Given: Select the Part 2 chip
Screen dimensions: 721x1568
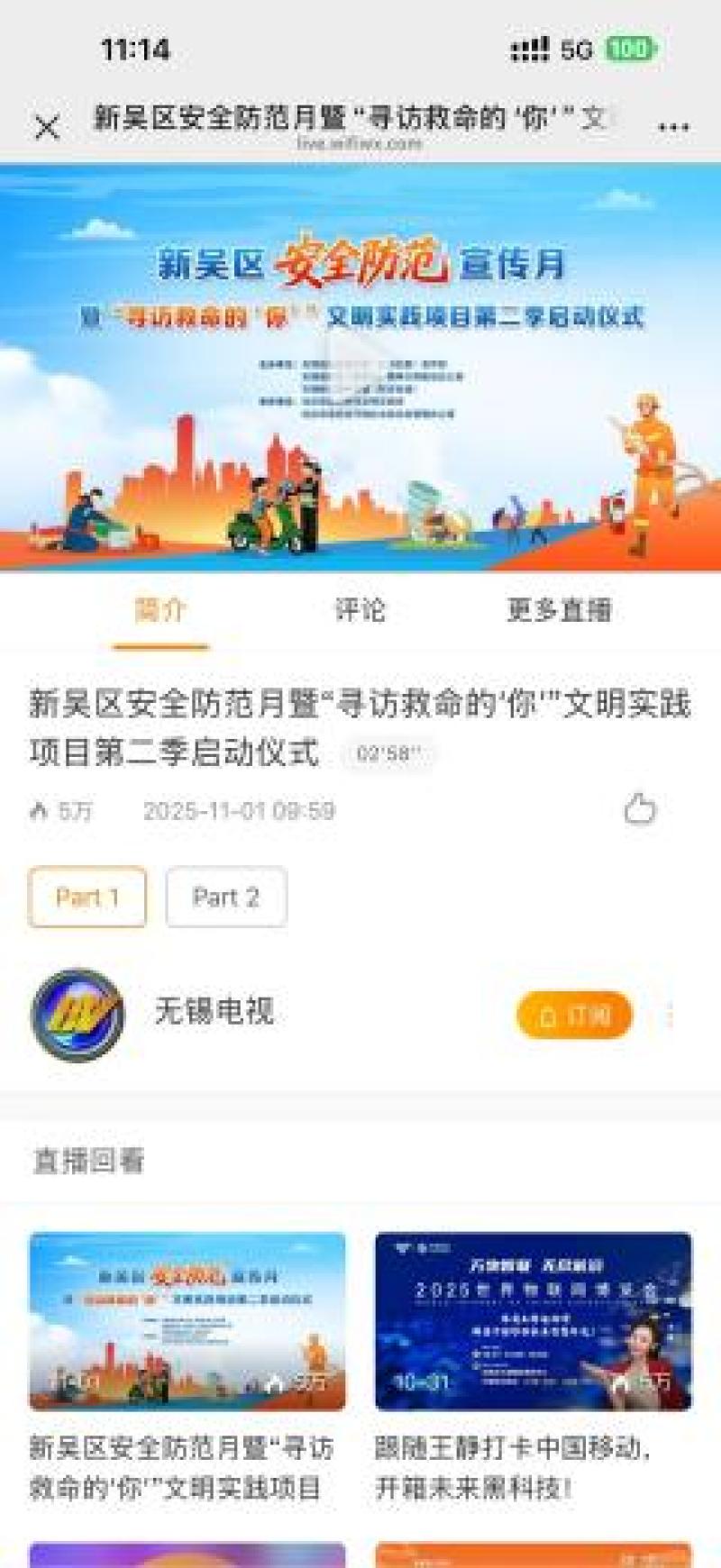Looking at the screenshot, I should click(226, 897).
